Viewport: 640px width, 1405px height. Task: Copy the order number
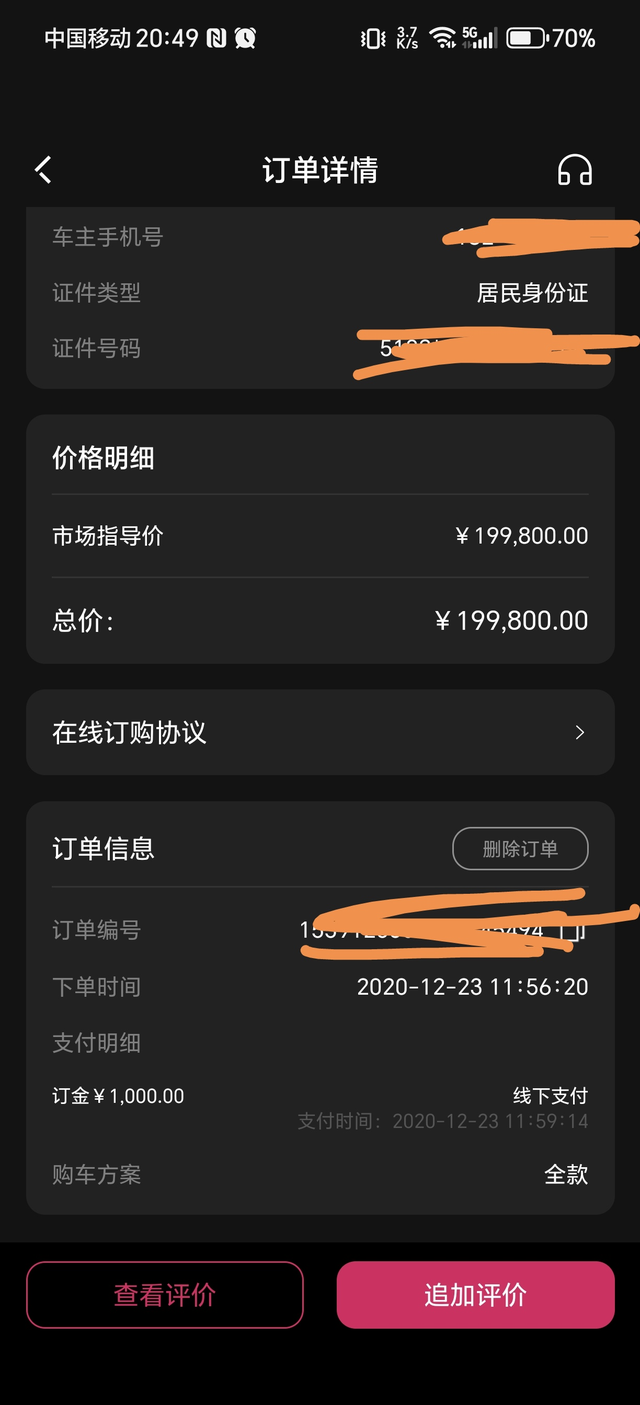573,932
